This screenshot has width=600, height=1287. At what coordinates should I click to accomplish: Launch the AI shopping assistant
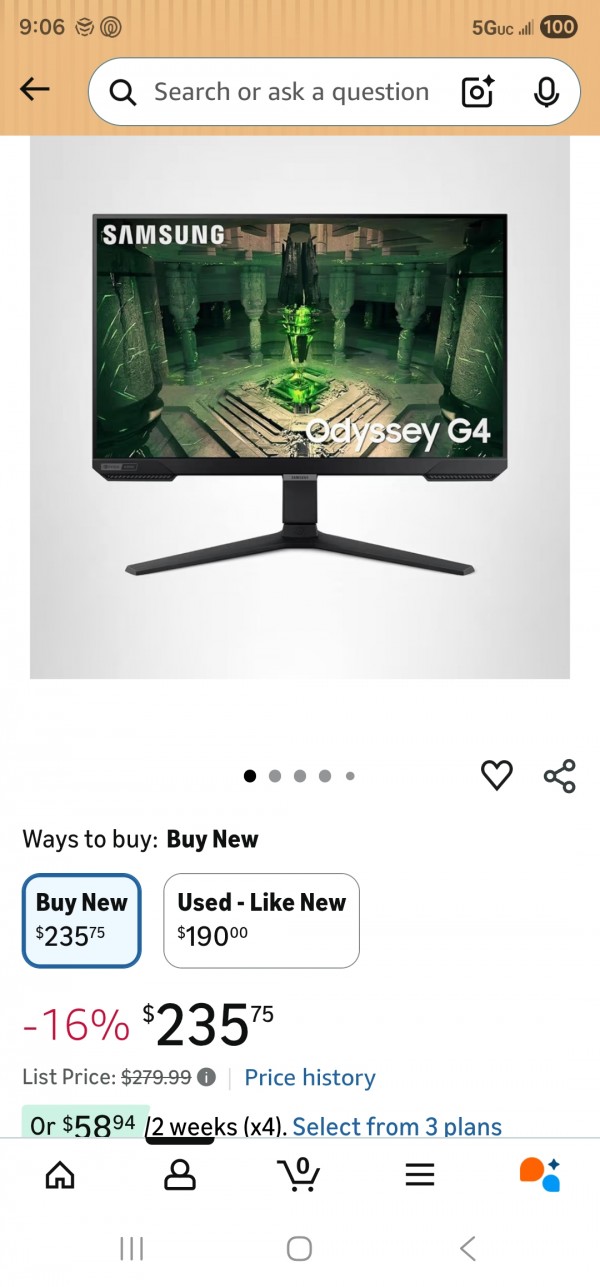point(540,1175)
